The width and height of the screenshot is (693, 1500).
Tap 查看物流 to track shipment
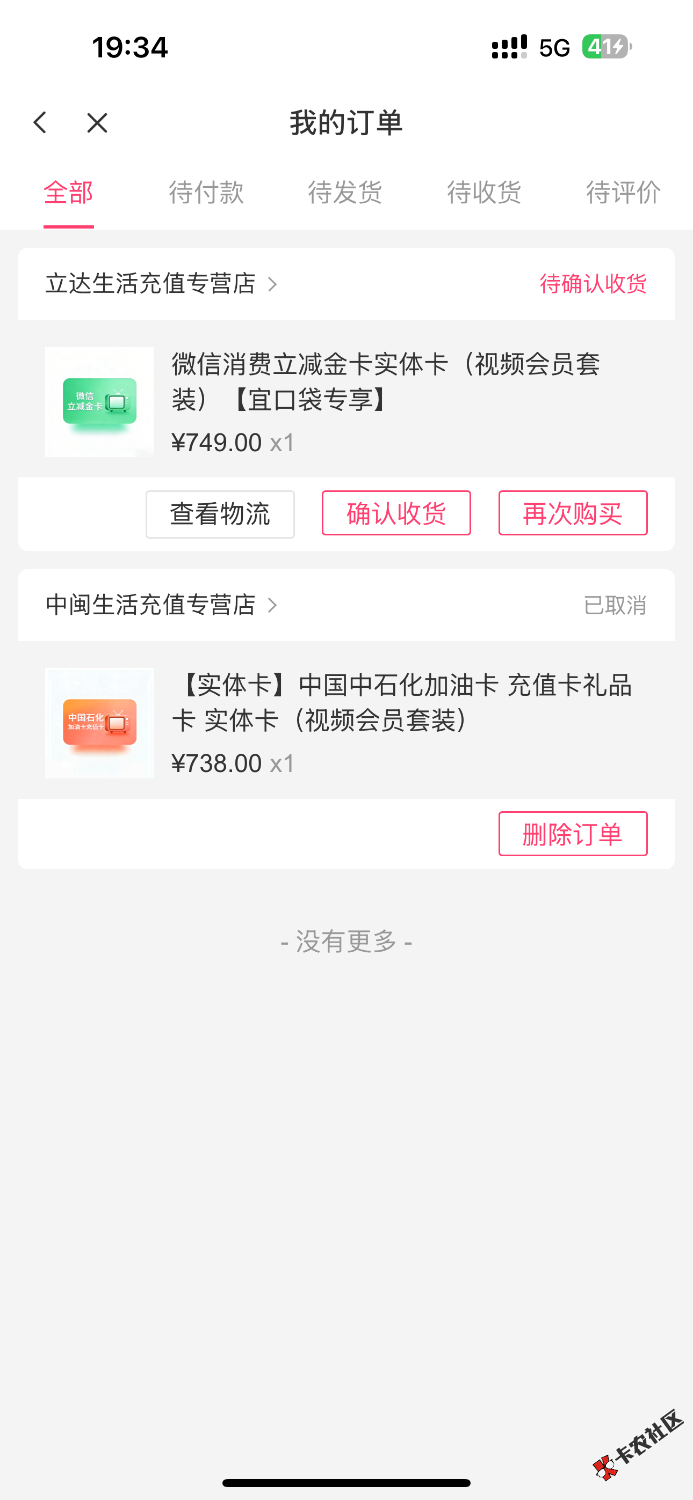click(x=220, y=514)
